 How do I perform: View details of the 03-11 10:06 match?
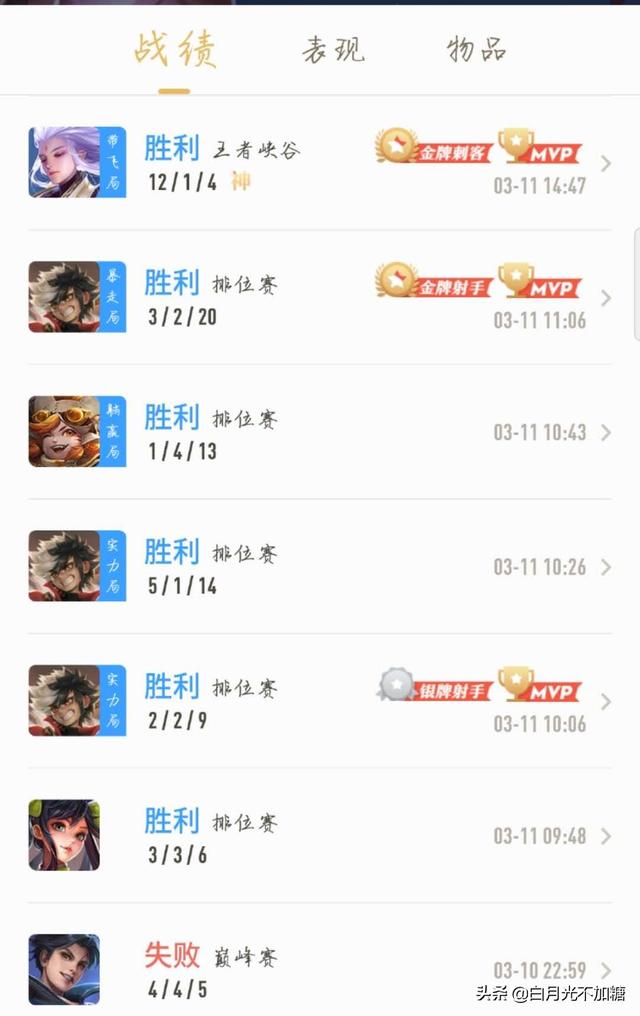coord(320,701)
